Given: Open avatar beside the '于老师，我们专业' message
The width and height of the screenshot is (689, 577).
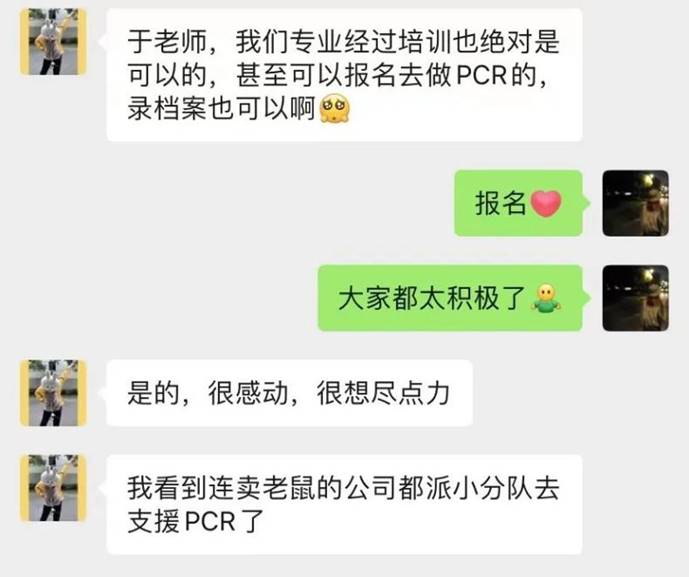Looking at the screenshot, I should (53, 41).
